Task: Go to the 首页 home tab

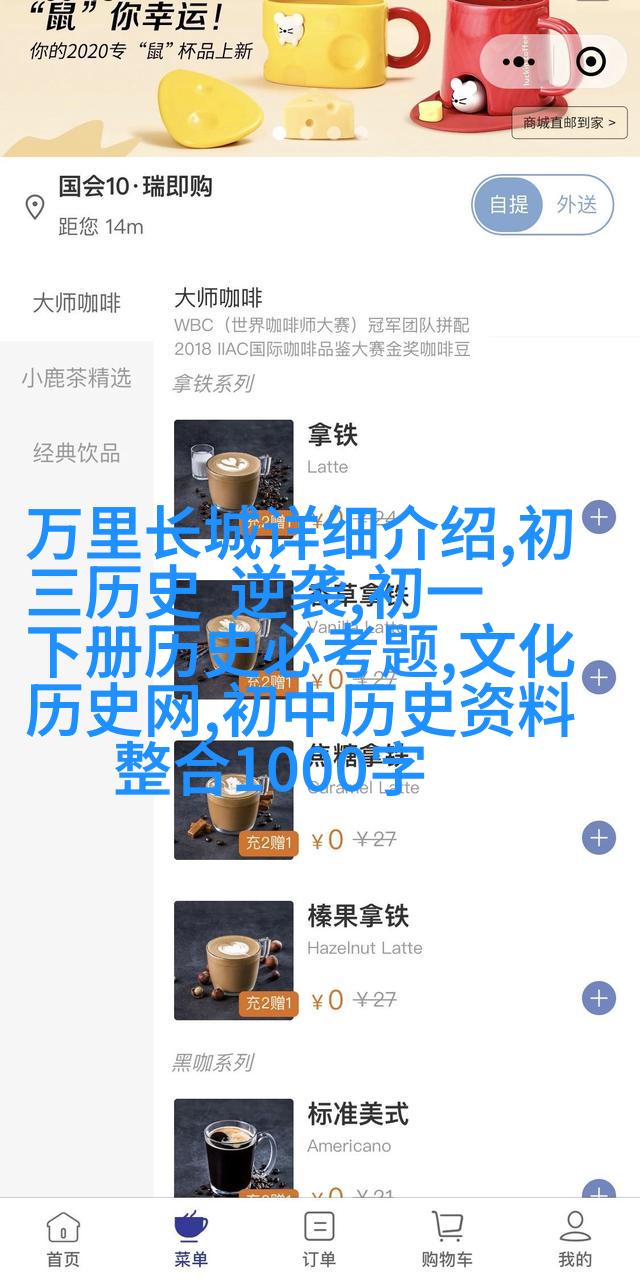Action: coord(63,1240)
